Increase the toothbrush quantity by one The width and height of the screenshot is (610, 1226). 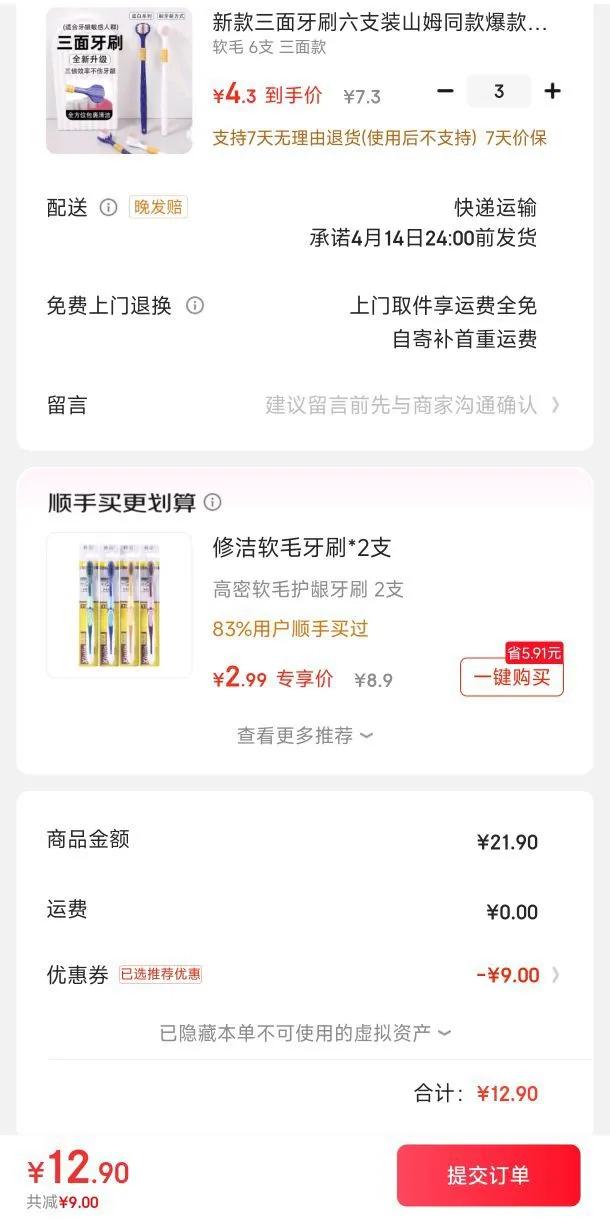[552, 92]
